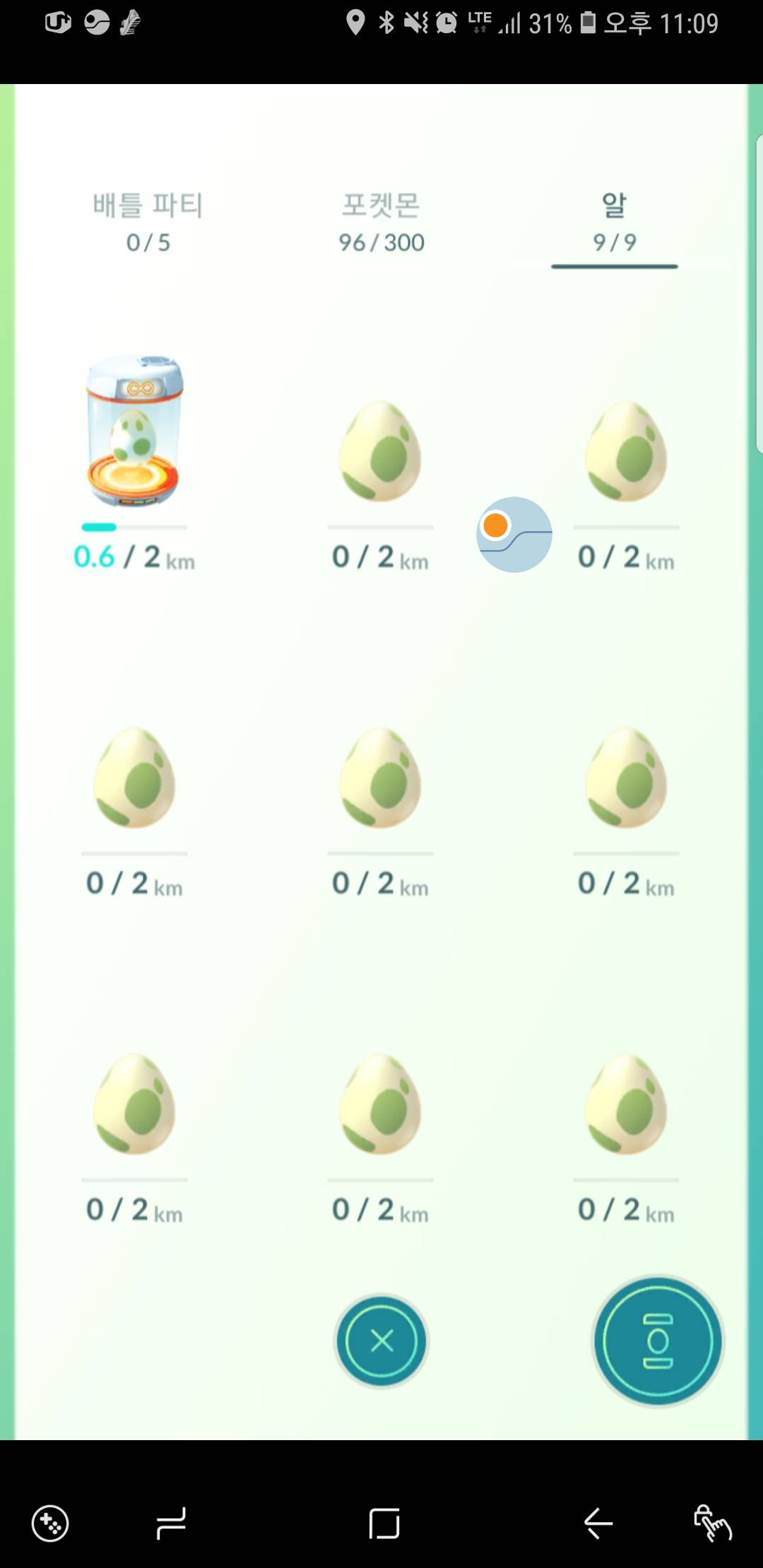The width and height of the screenshot is (763, 1568).
Task: Open the incubating egg at 0.6 / 2 km
Action: [134, 432]
